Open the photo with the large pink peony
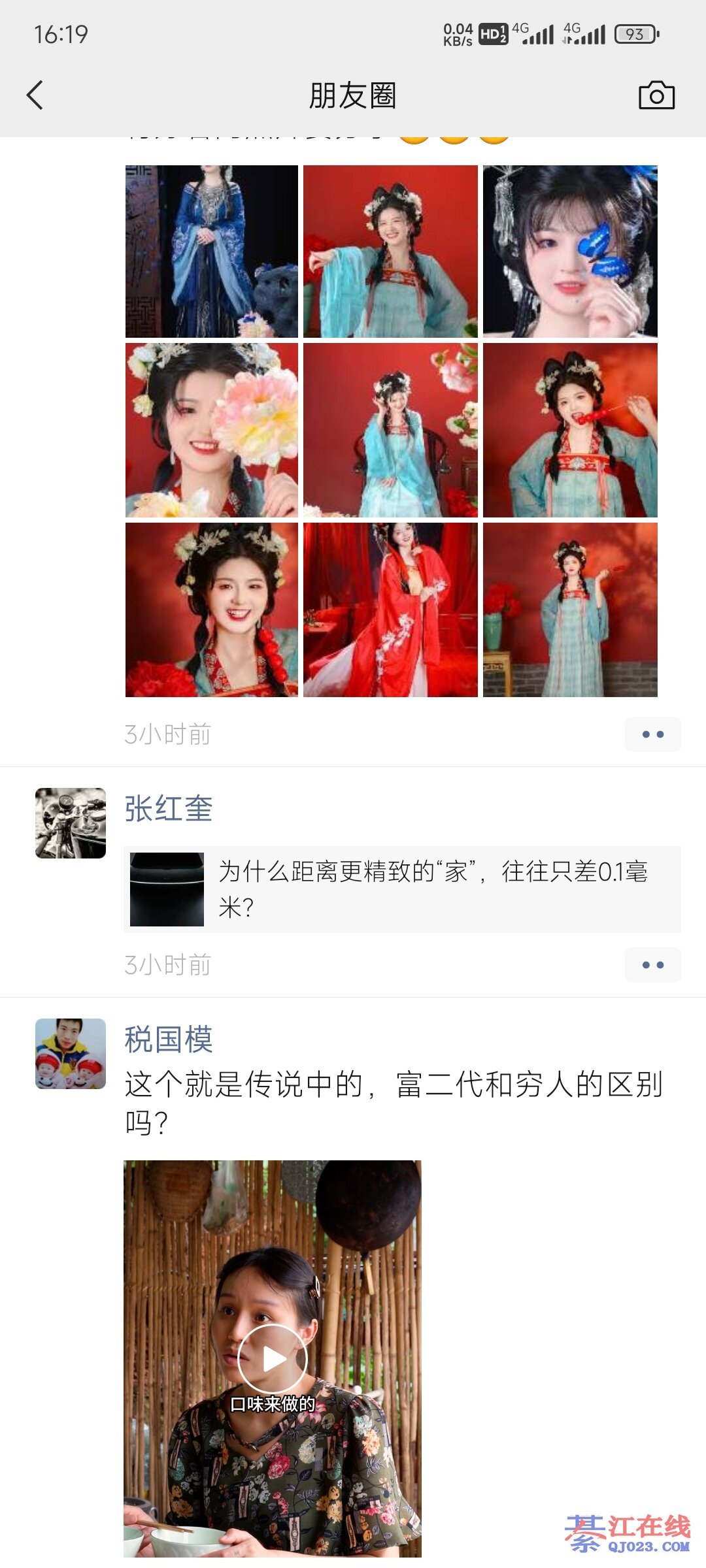The image size is (706, 1568). click(211, 431)
